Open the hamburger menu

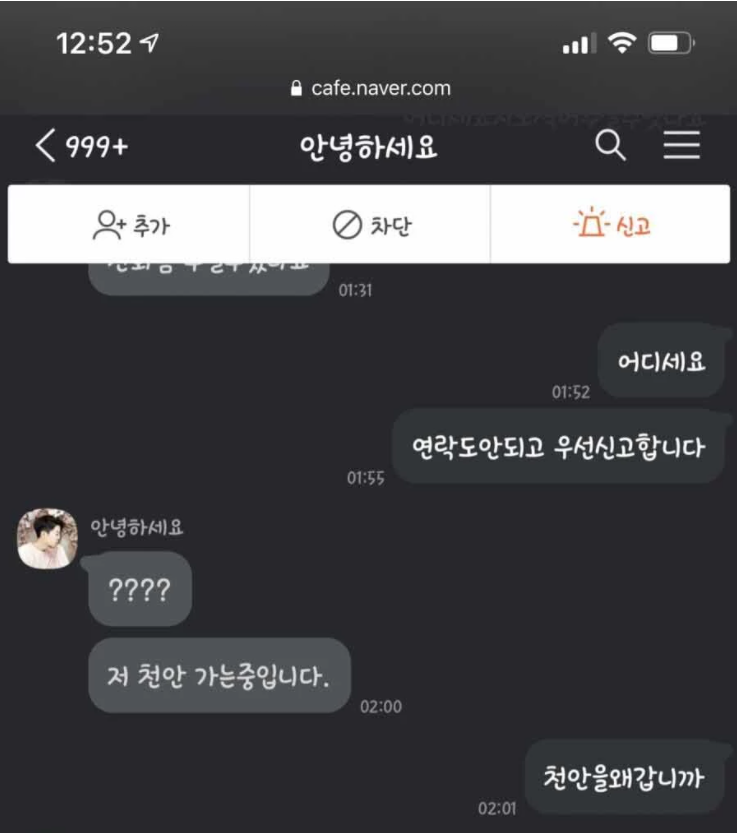(x=682, y=147)
